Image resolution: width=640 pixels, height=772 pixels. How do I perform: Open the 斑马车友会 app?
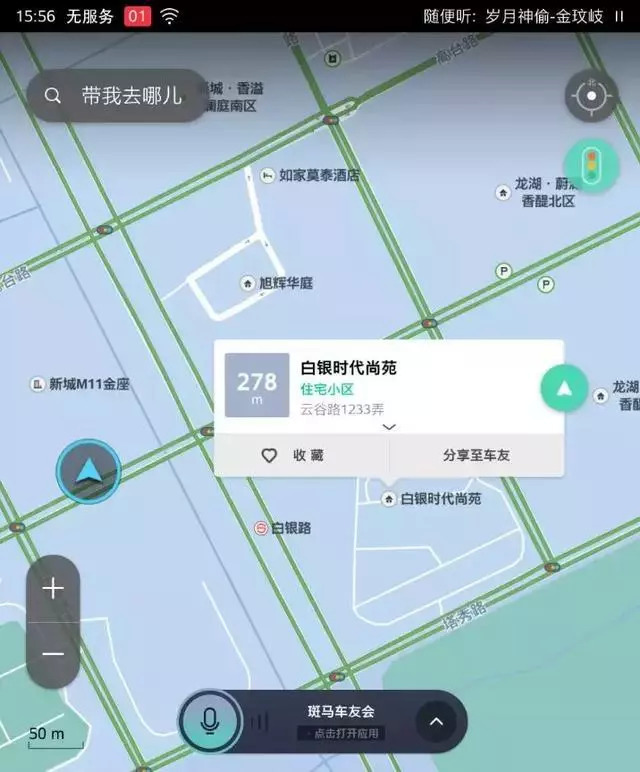340,721
